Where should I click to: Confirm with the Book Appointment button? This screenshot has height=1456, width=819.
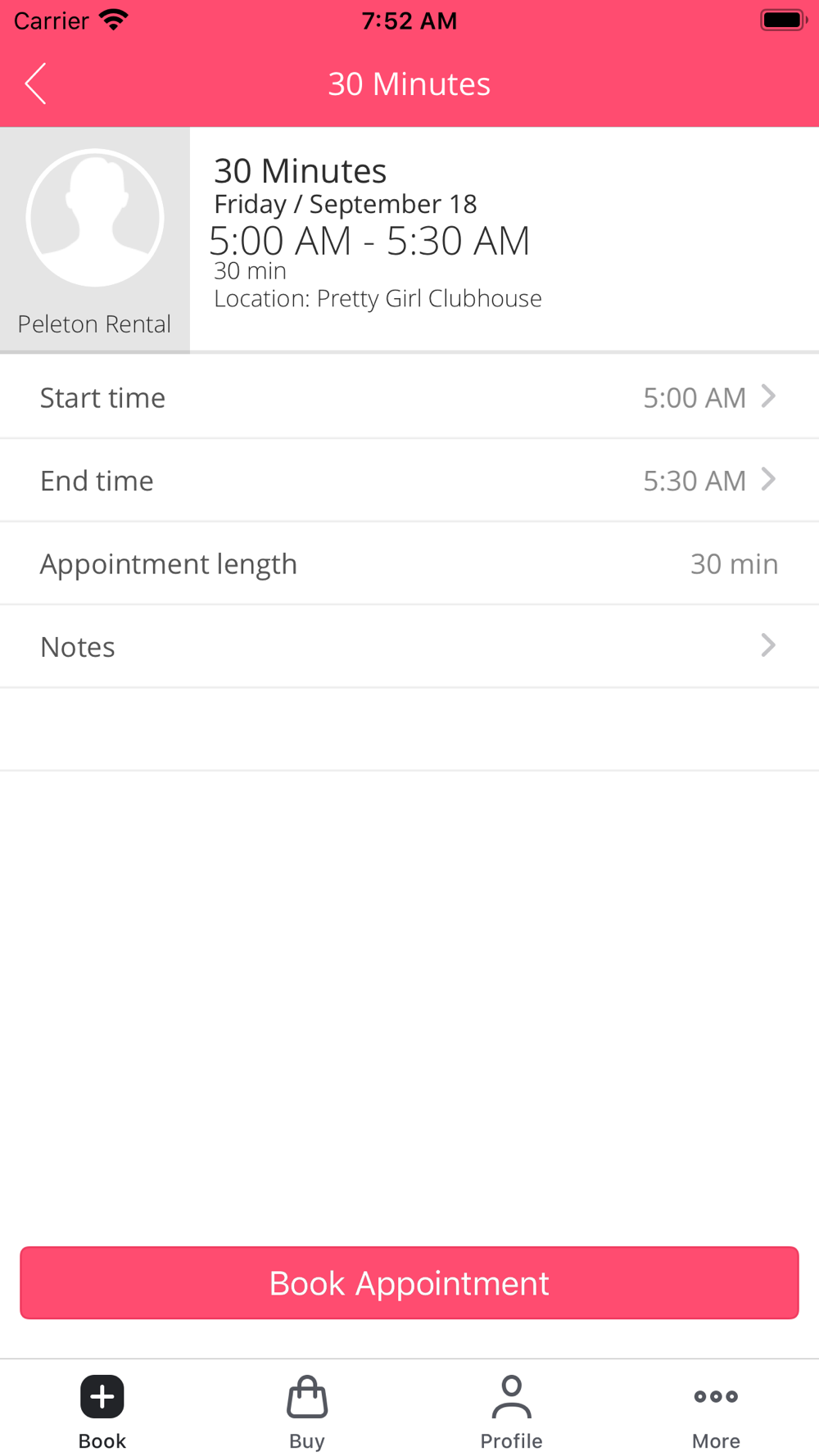pyautogui.click(x=409, y=1282)
